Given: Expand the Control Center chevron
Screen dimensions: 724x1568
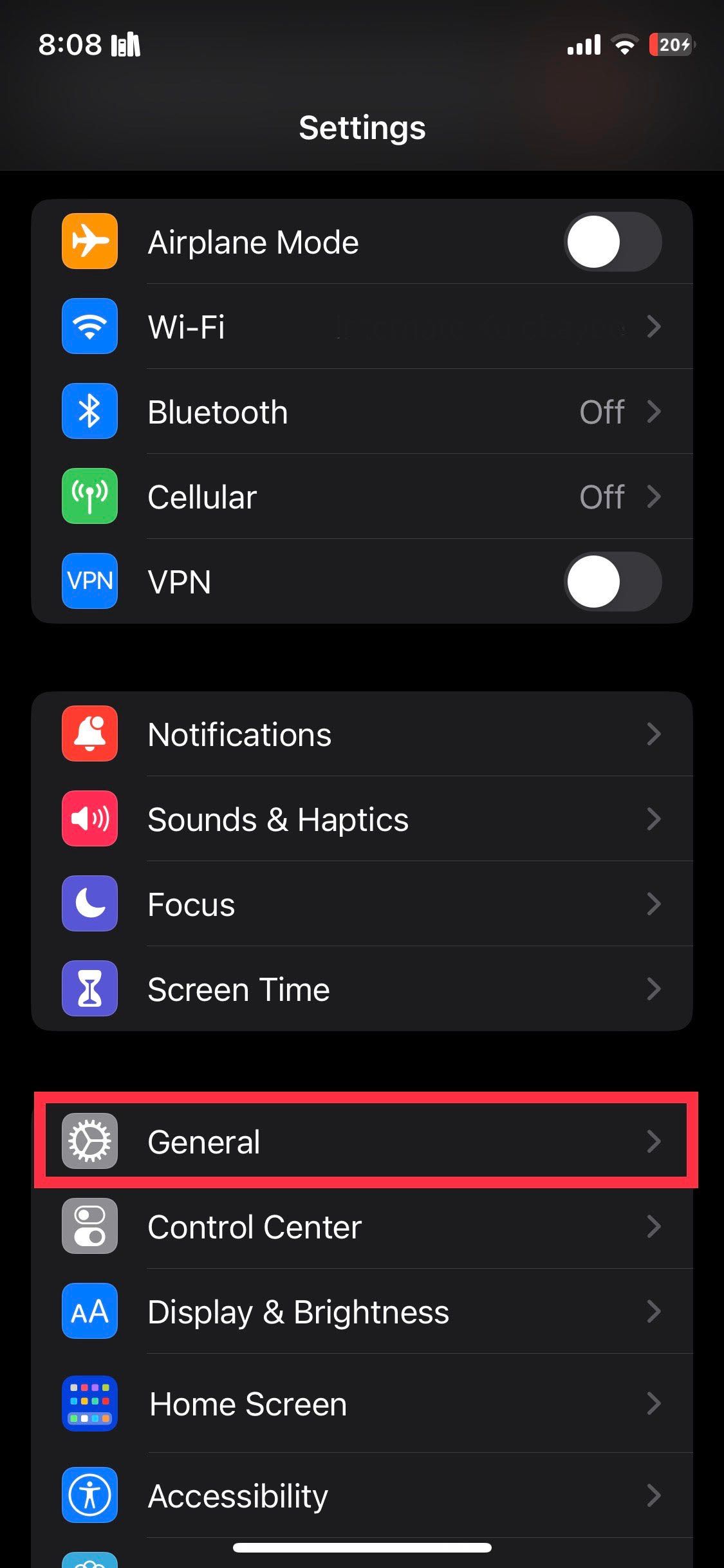Looking at the screenshot, I should (654, 1226).
